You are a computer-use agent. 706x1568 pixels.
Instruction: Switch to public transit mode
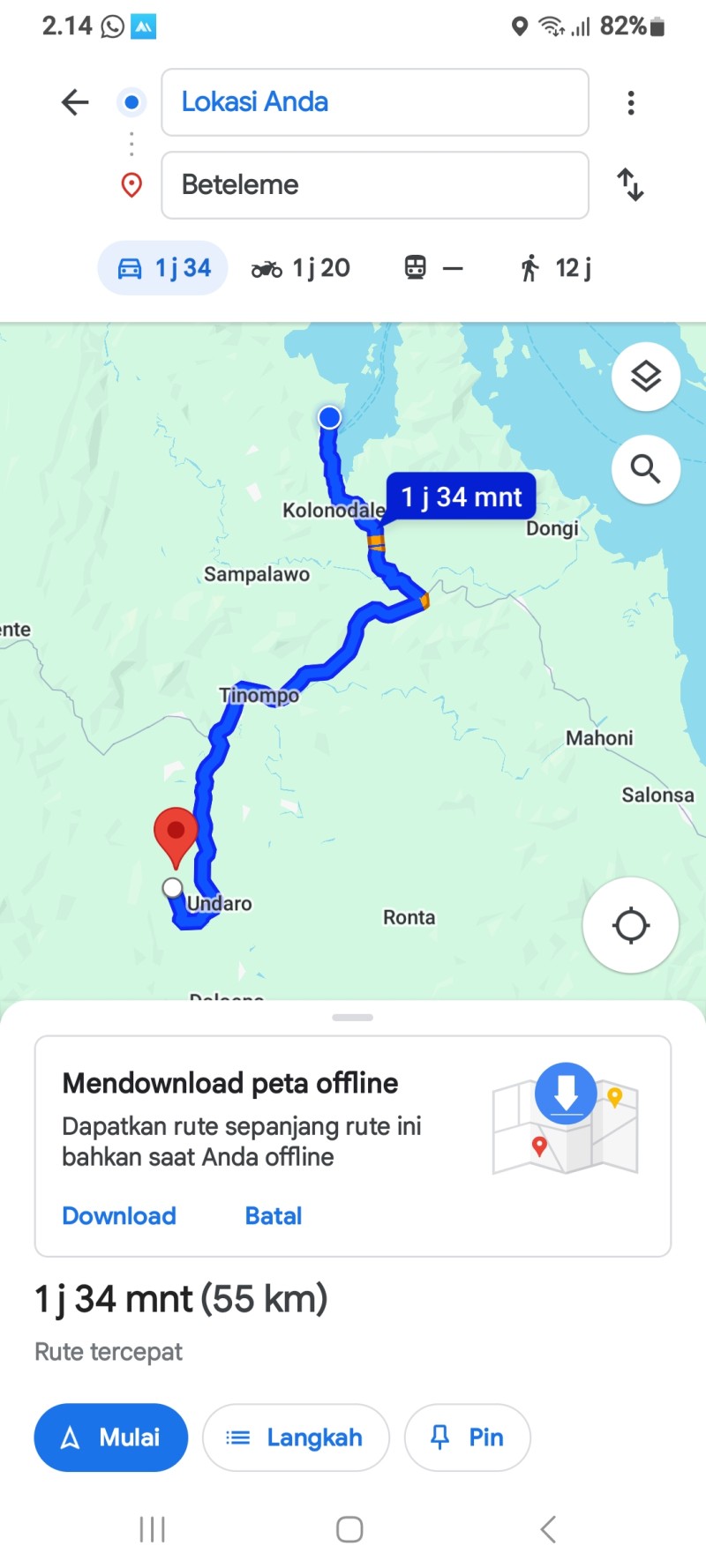tap(433, 268)
